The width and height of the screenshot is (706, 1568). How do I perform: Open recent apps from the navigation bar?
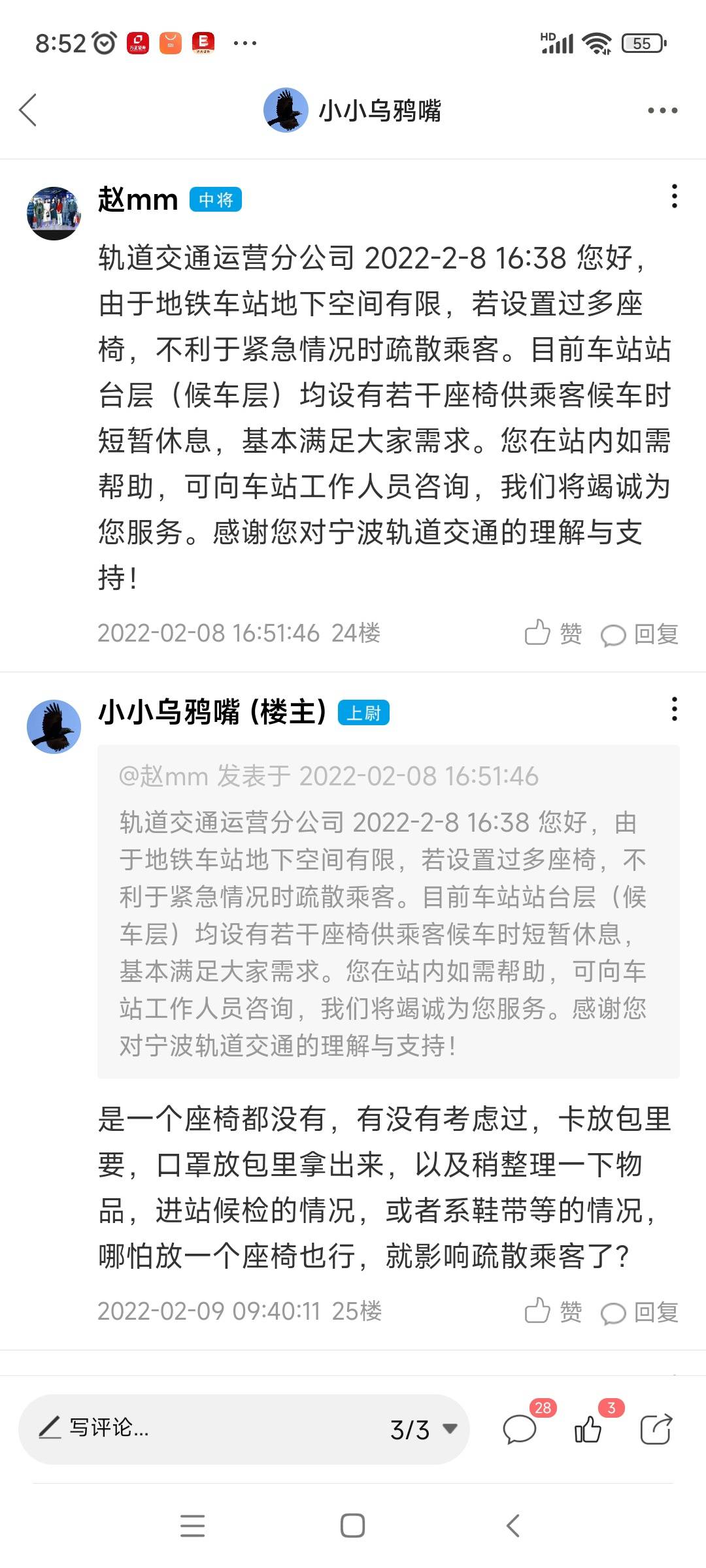point(192,1526)
